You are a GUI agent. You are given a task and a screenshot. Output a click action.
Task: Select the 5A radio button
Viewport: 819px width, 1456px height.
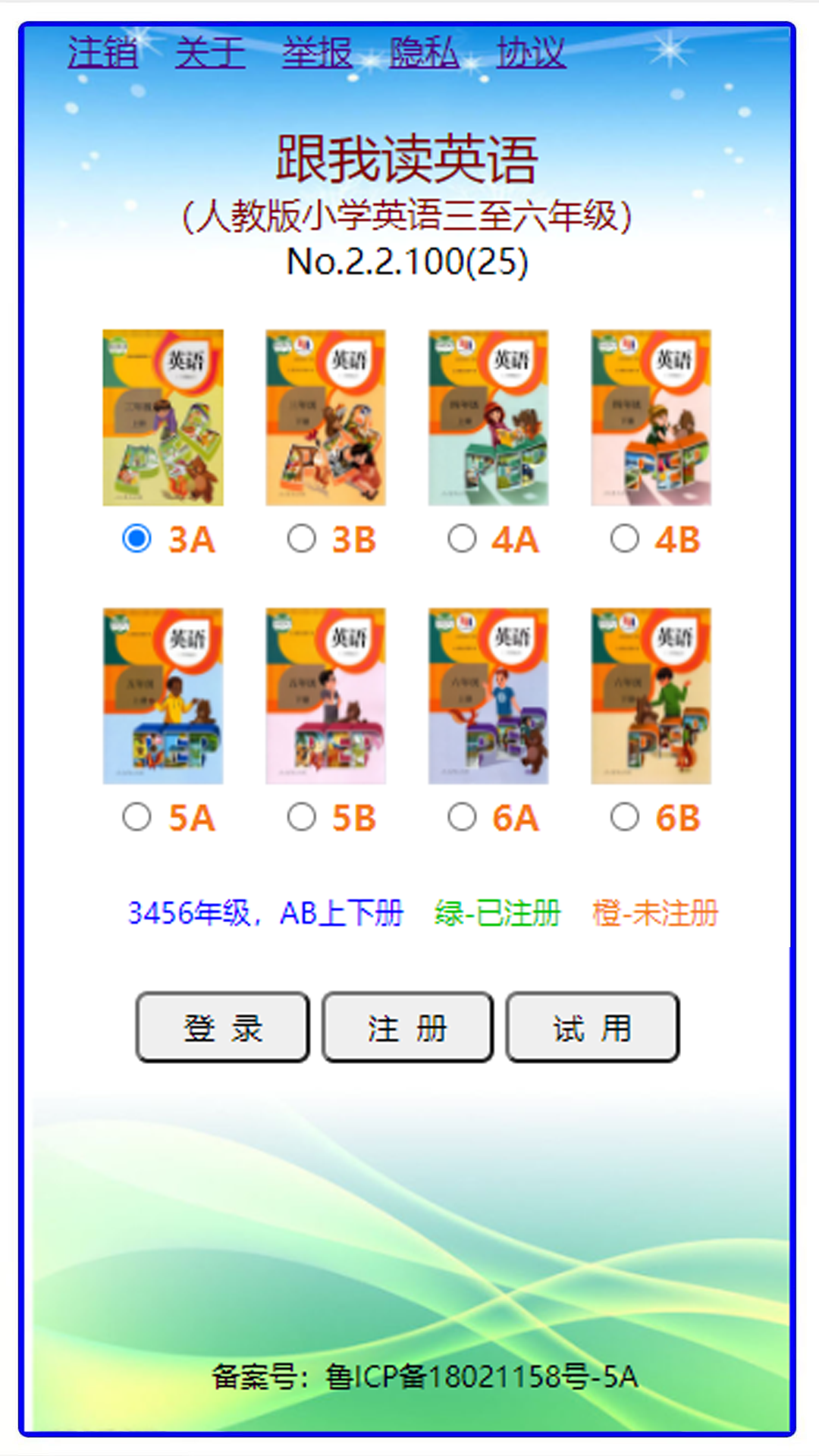click(136, 817)
